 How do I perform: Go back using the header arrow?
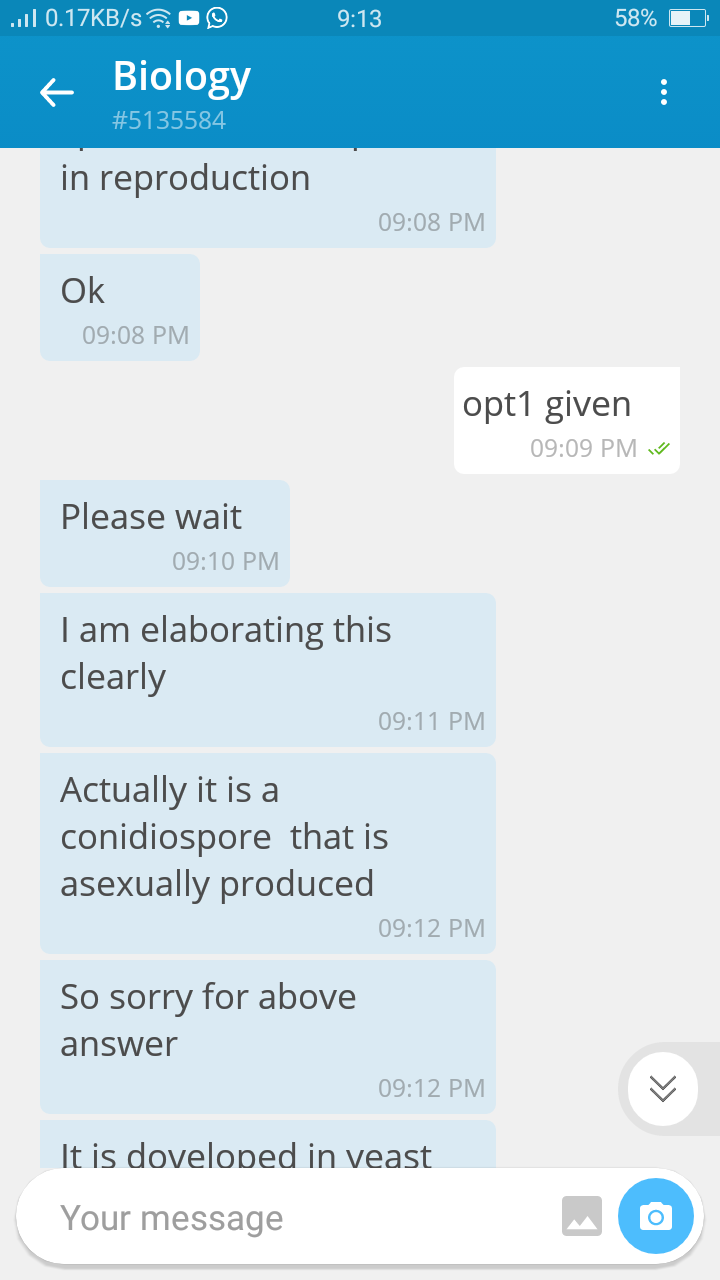coord(57,93)
